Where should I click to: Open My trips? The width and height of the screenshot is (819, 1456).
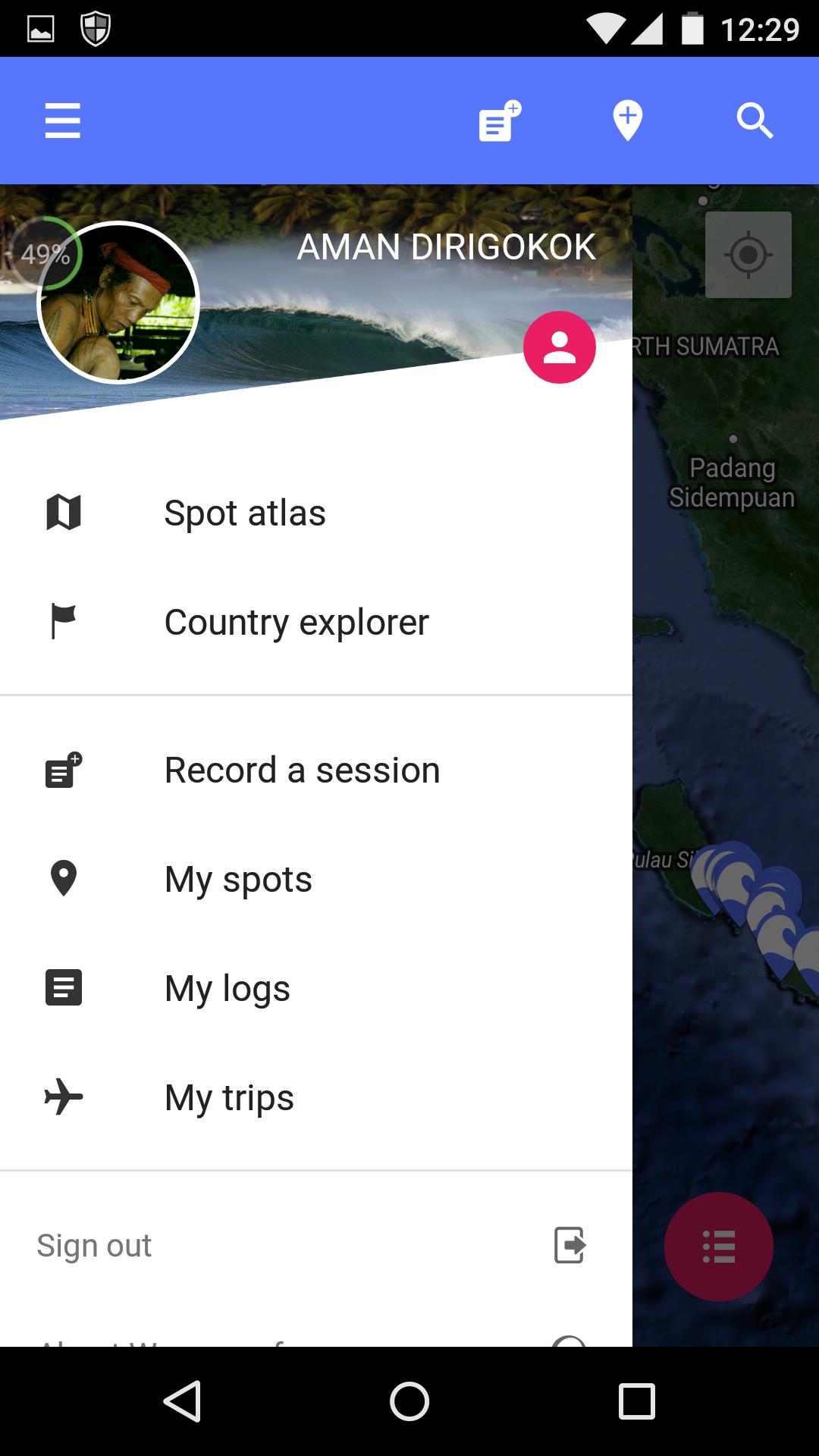pyautogui.click(x=228, y=1098)
